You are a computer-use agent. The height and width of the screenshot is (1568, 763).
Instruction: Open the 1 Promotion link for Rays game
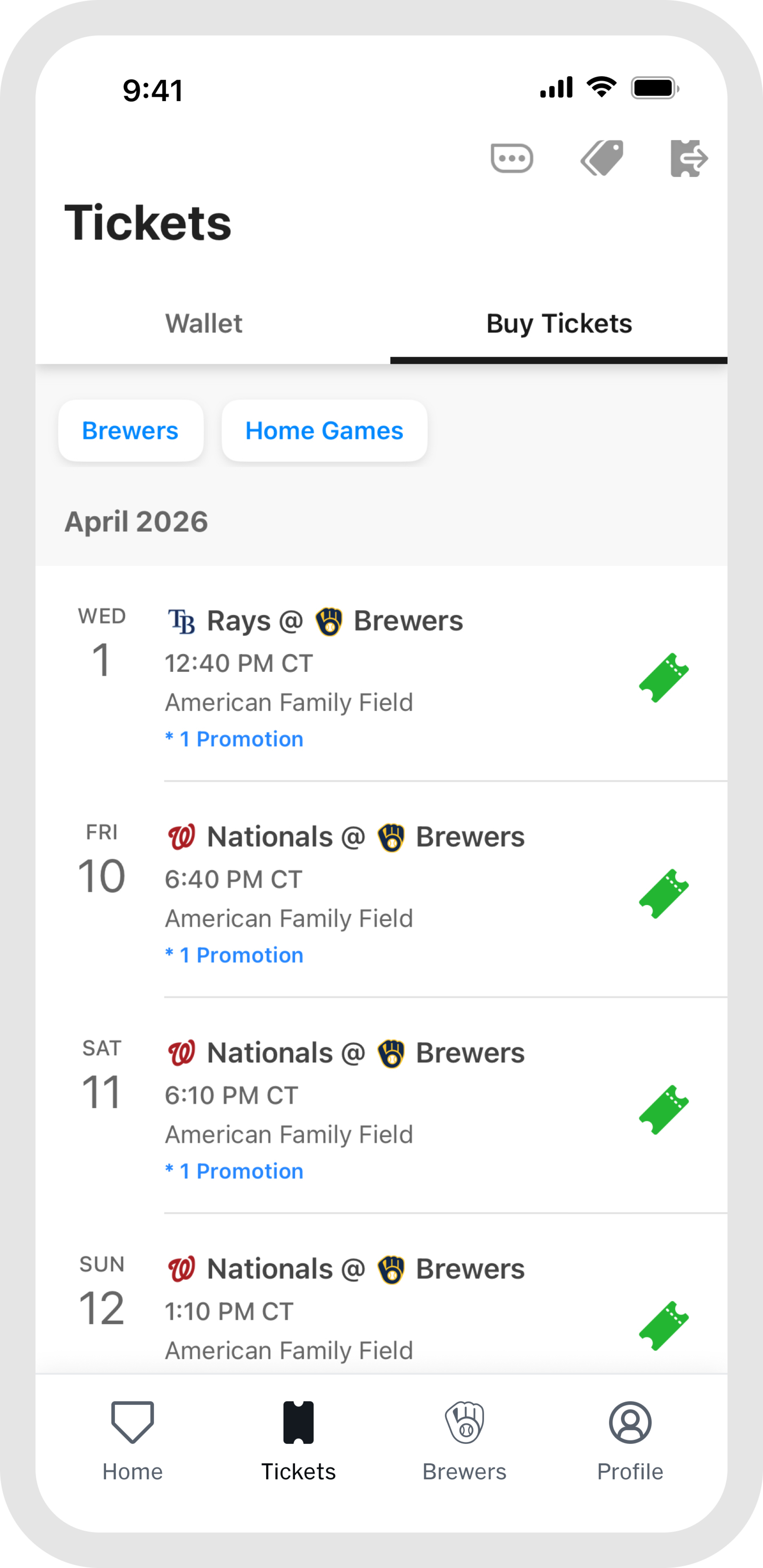pyautogui.click(x=234, y=739)
